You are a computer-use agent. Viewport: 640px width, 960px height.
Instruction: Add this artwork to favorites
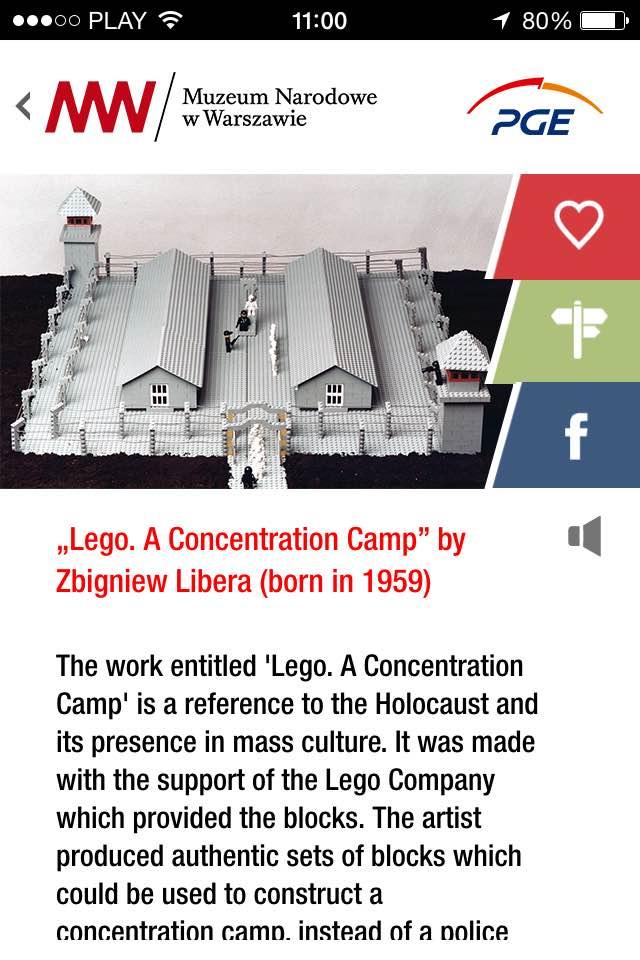click(579, 225)
